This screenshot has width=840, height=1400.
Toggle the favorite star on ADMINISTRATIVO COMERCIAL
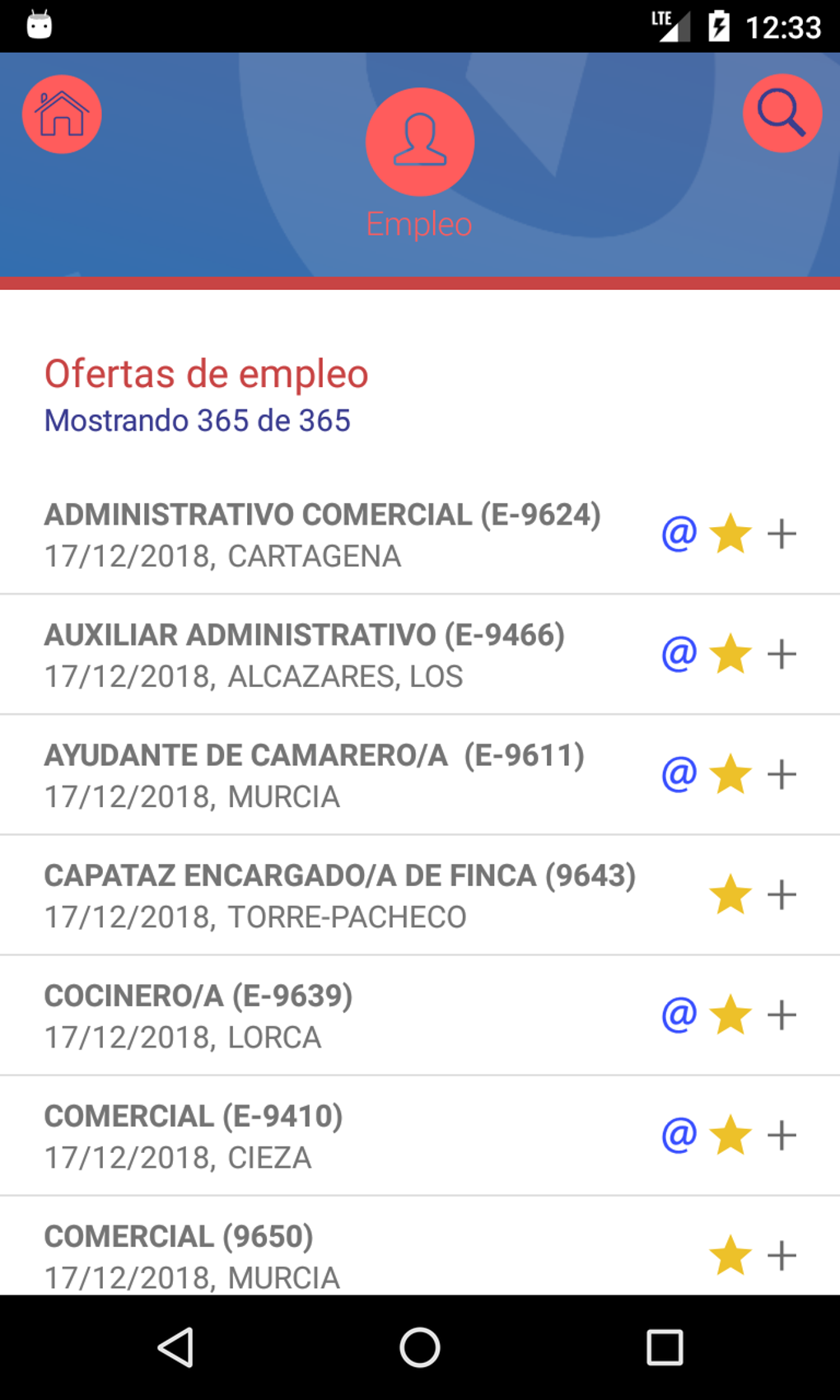click(730, 533)
